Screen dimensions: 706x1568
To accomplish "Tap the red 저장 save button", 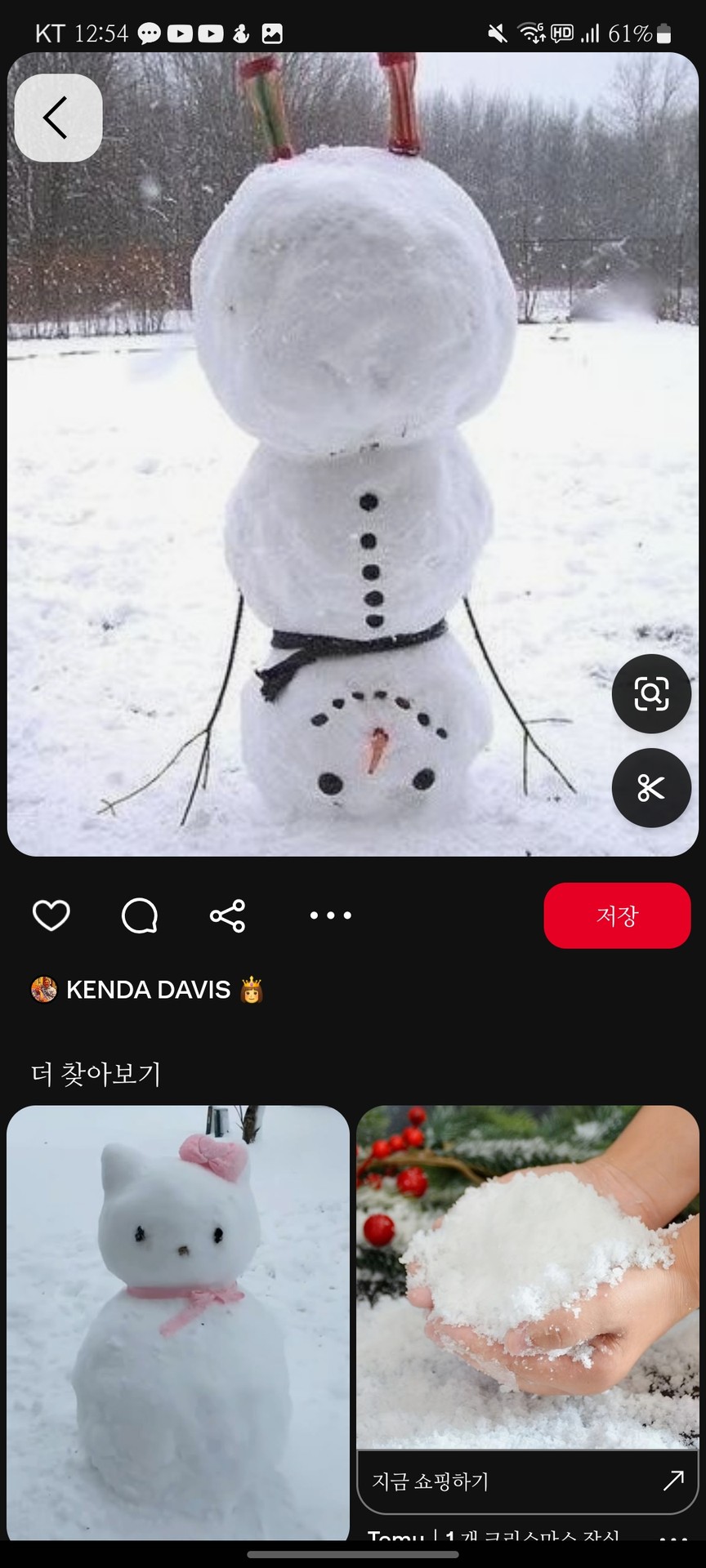I will pos(617,915).
